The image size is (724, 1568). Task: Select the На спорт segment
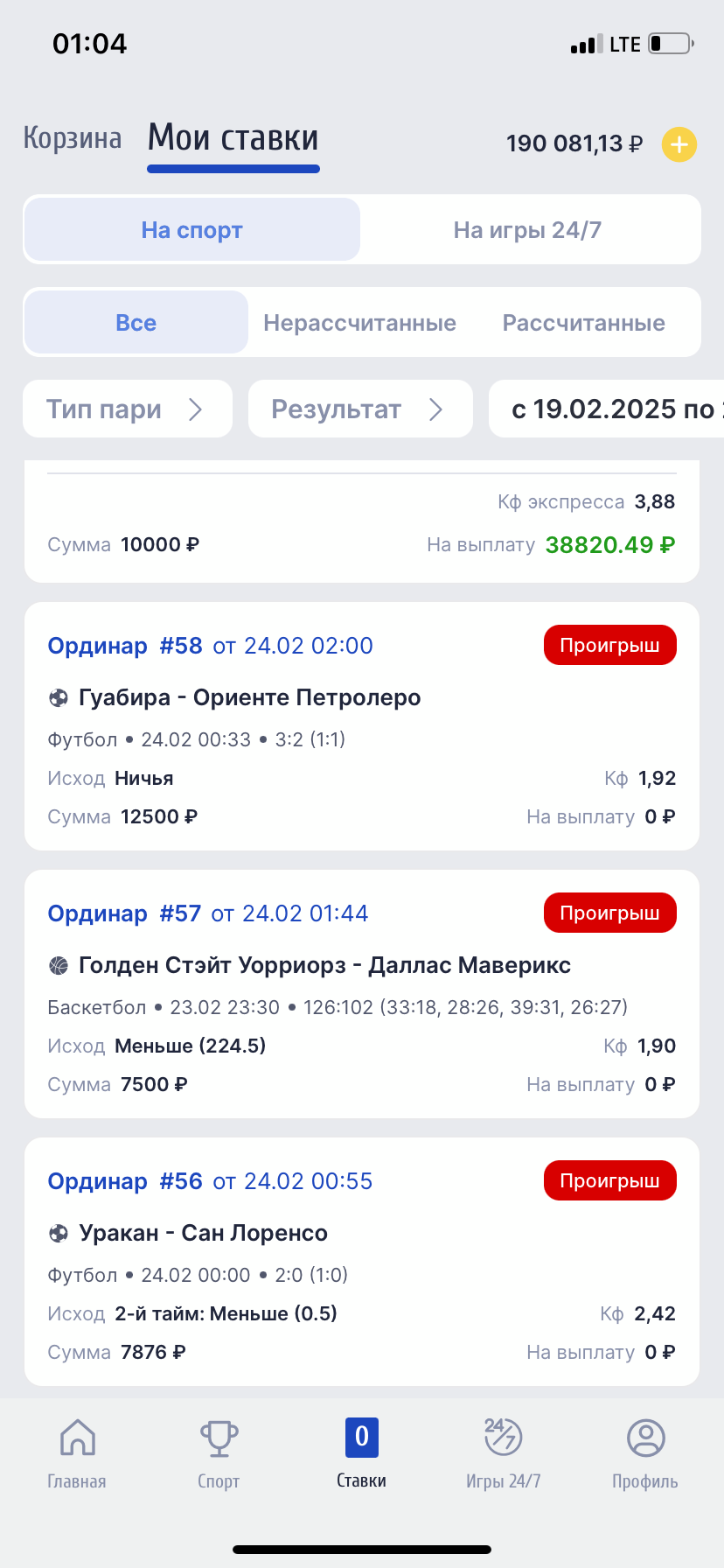pos(192,230)
